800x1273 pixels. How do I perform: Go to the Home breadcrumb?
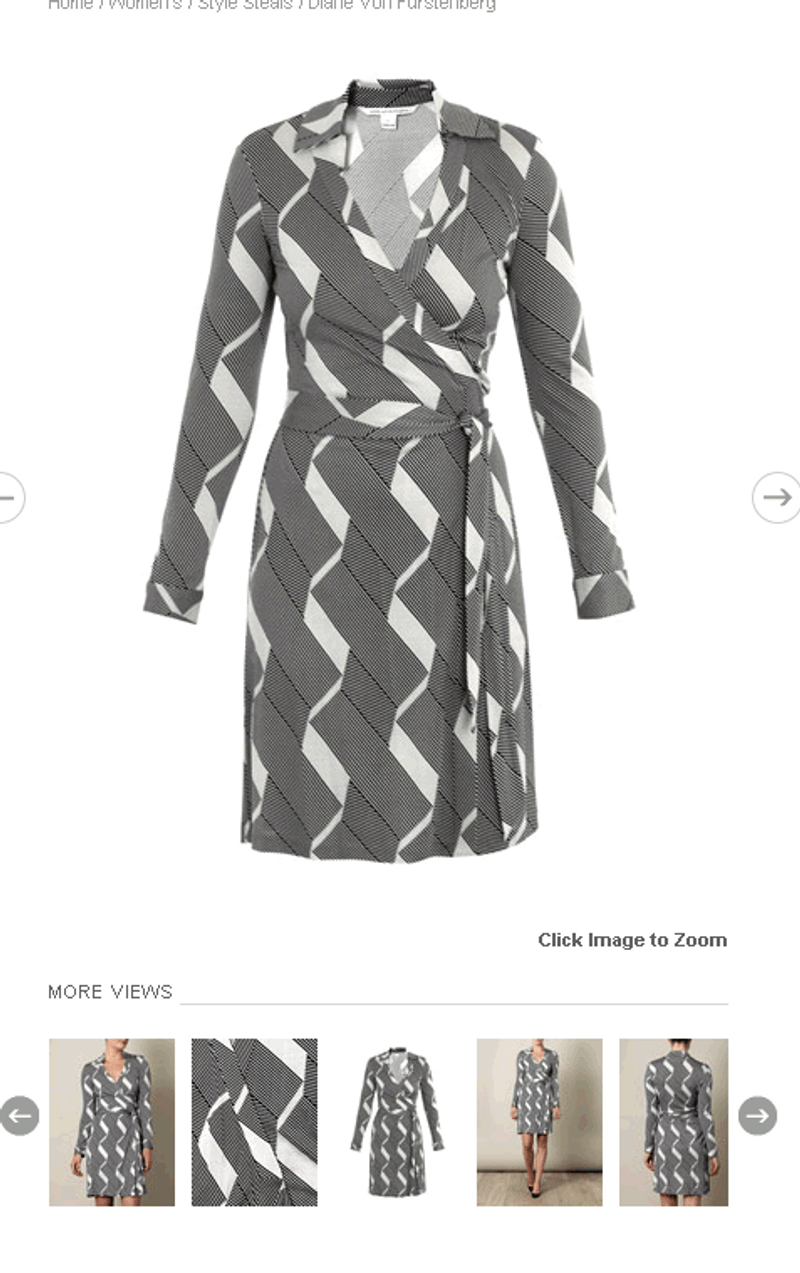tap(70, 5)
